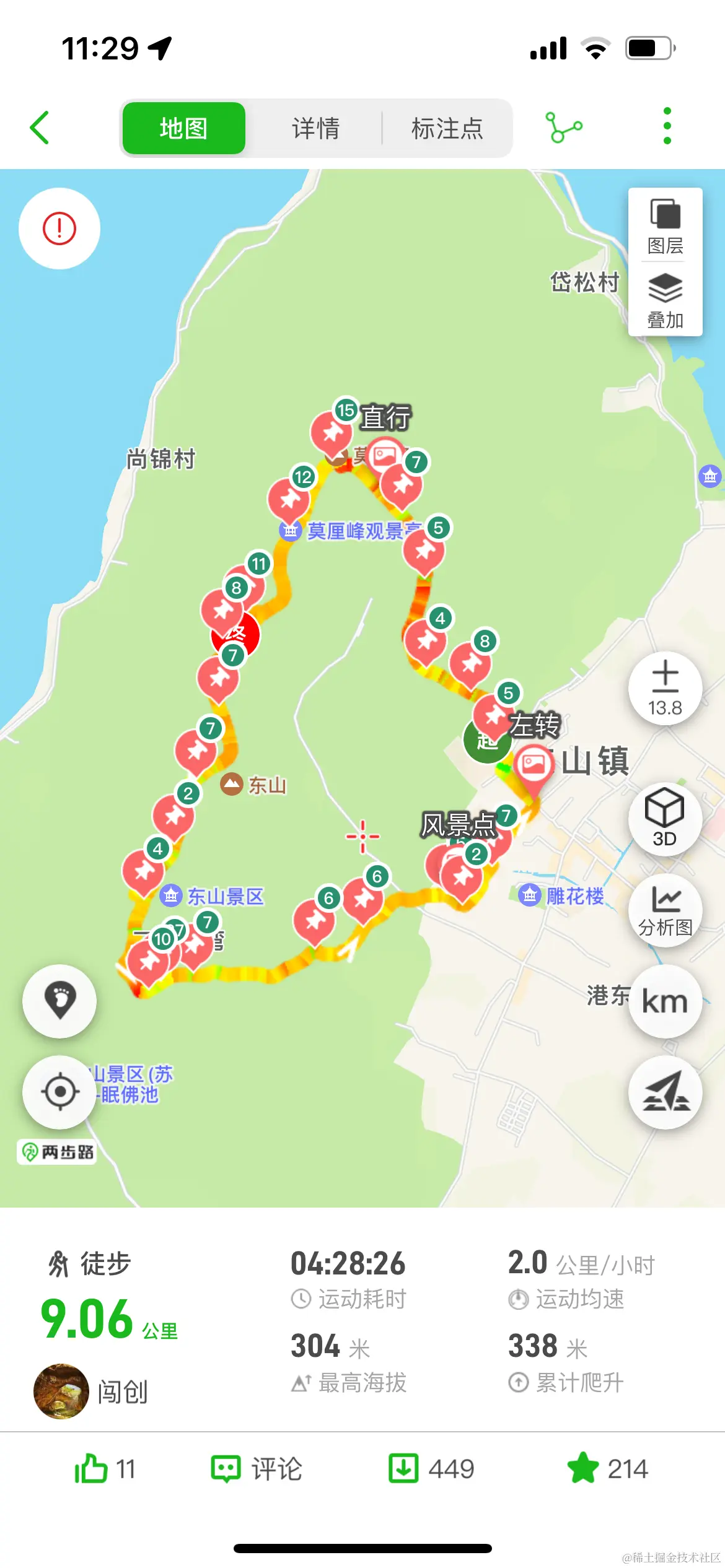
Task: Like this track with thumbs up
Action: [x=104, y=1469]
